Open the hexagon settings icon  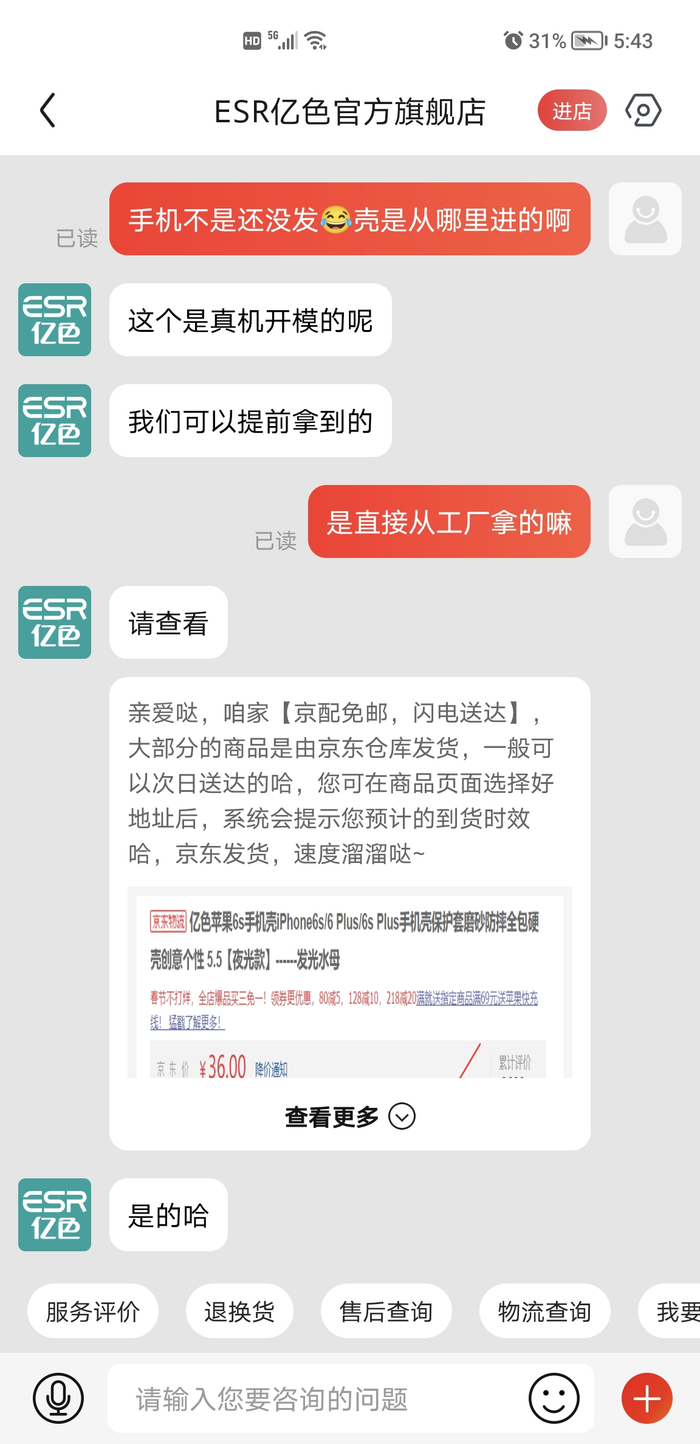click(x=643, y=110)
